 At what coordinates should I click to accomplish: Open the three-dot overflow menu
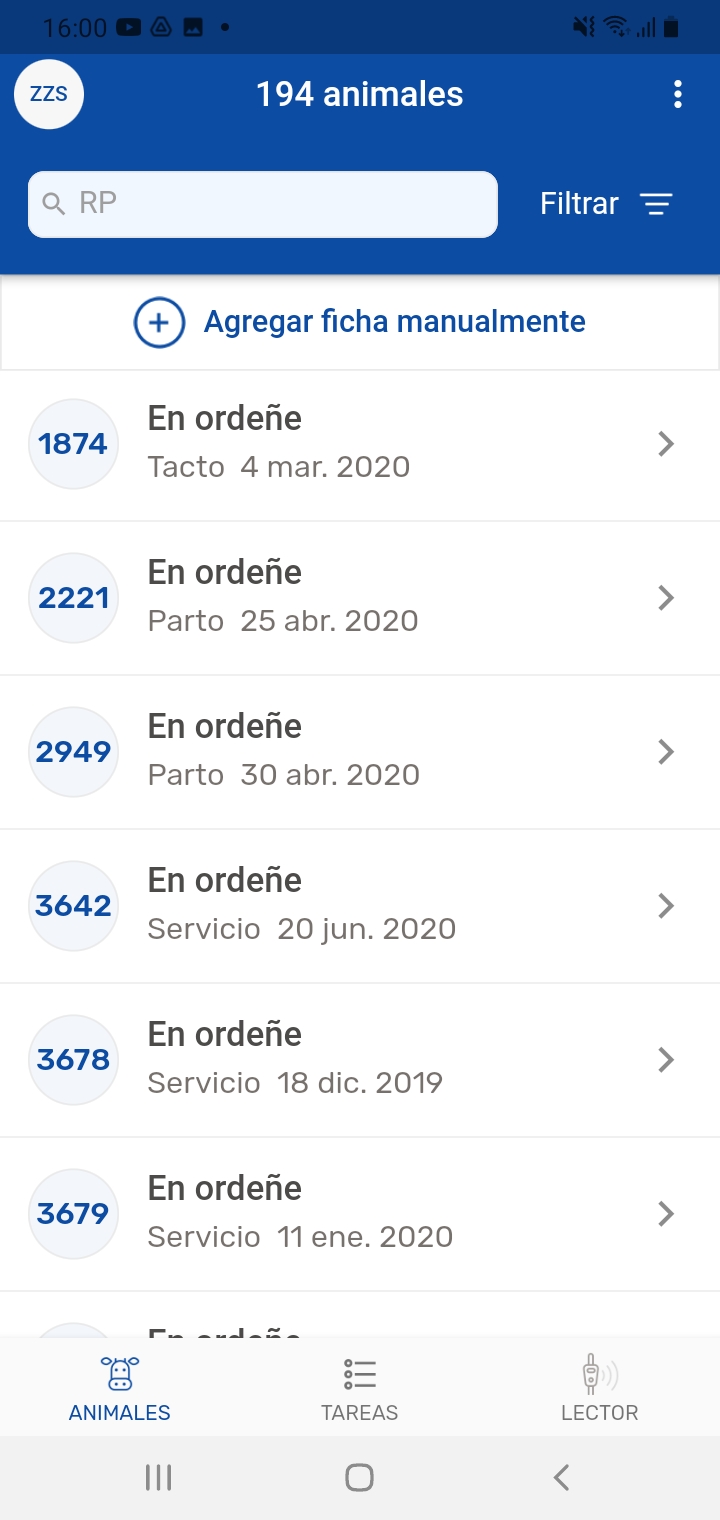click(678, 95)
